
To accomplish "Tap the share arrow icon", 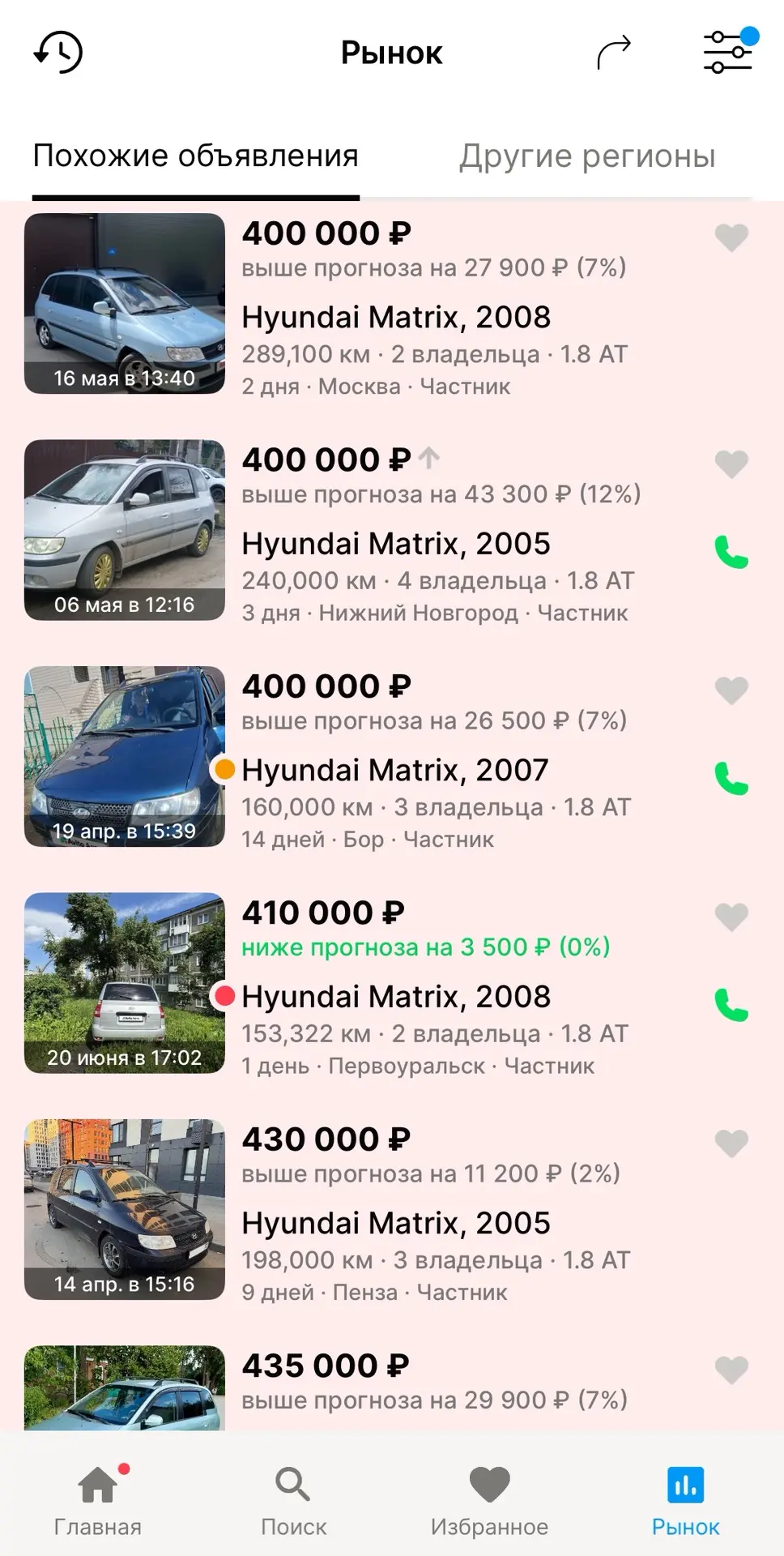I will tap(614, 53).
